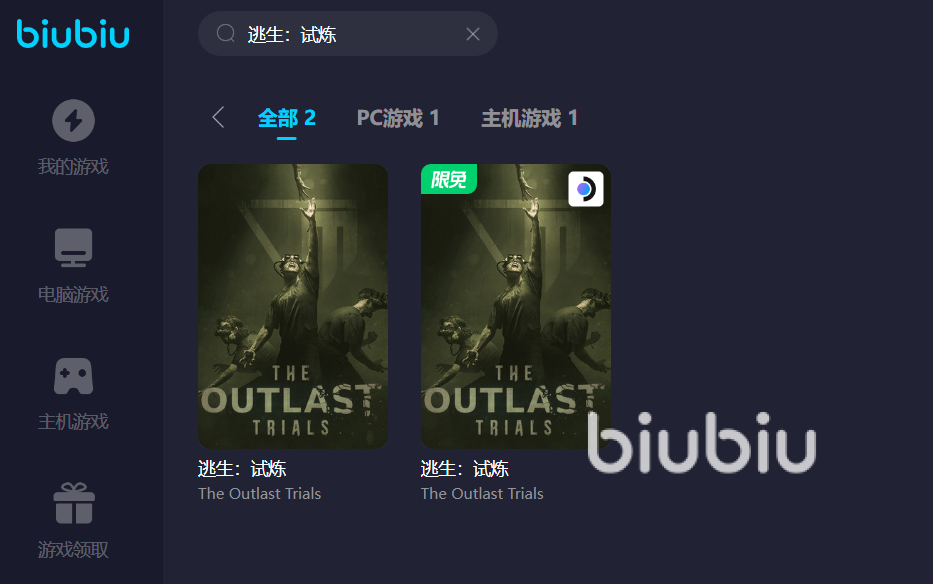Open 电脑游戏 in the sidebar
Viewport: 933px width, 584px height.
tap(73, 265)
